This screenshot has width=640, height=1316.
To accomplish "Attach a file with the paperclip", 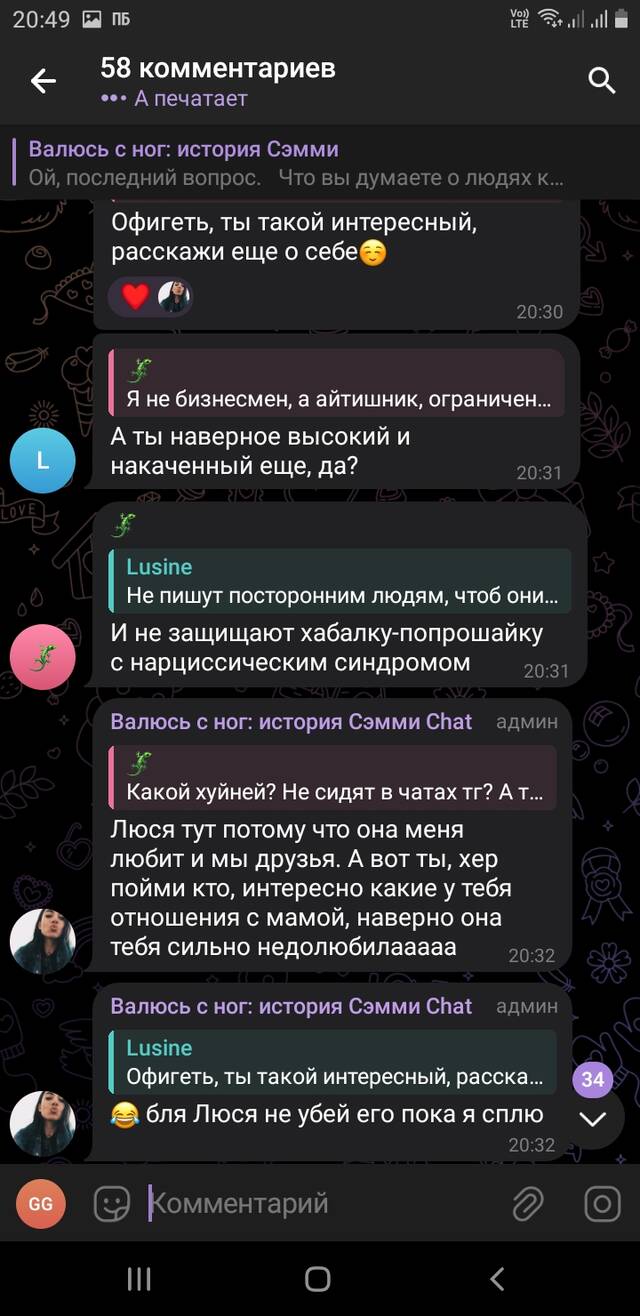I will pyautogui.click(x=528, y=1203).
